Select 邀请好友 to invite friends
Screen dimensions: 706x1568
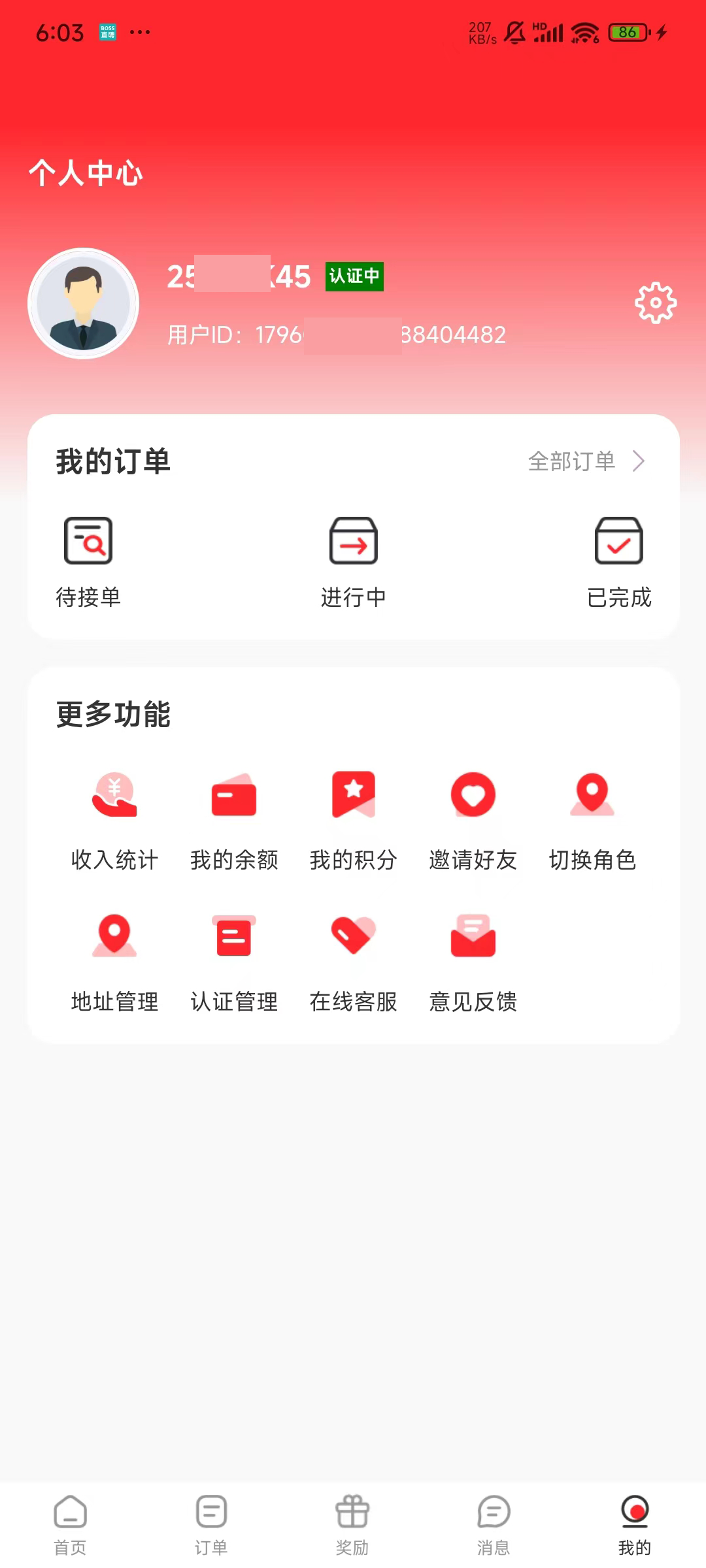tap(473, 821)
